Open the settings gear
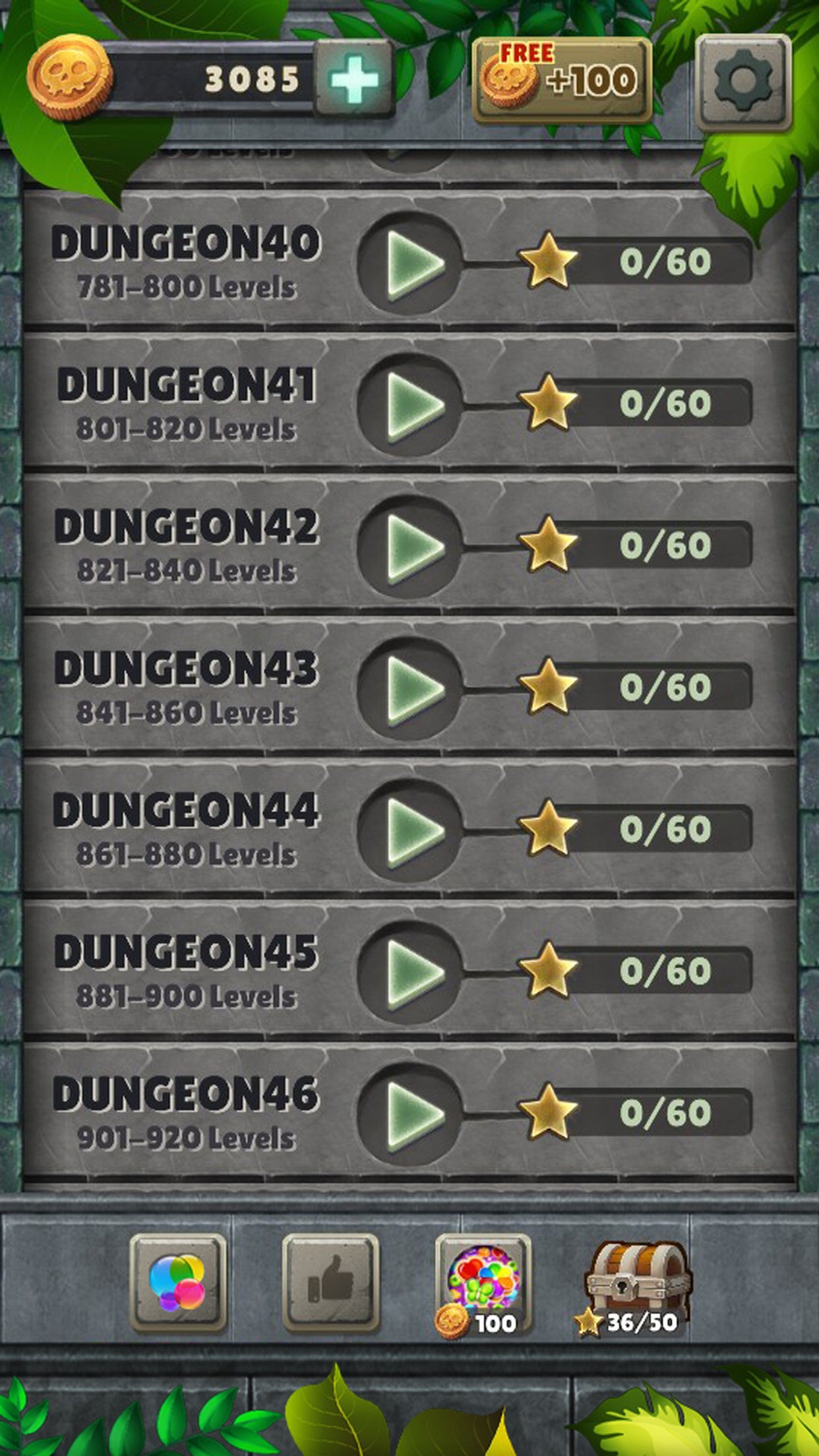 [x=743, y=80]
